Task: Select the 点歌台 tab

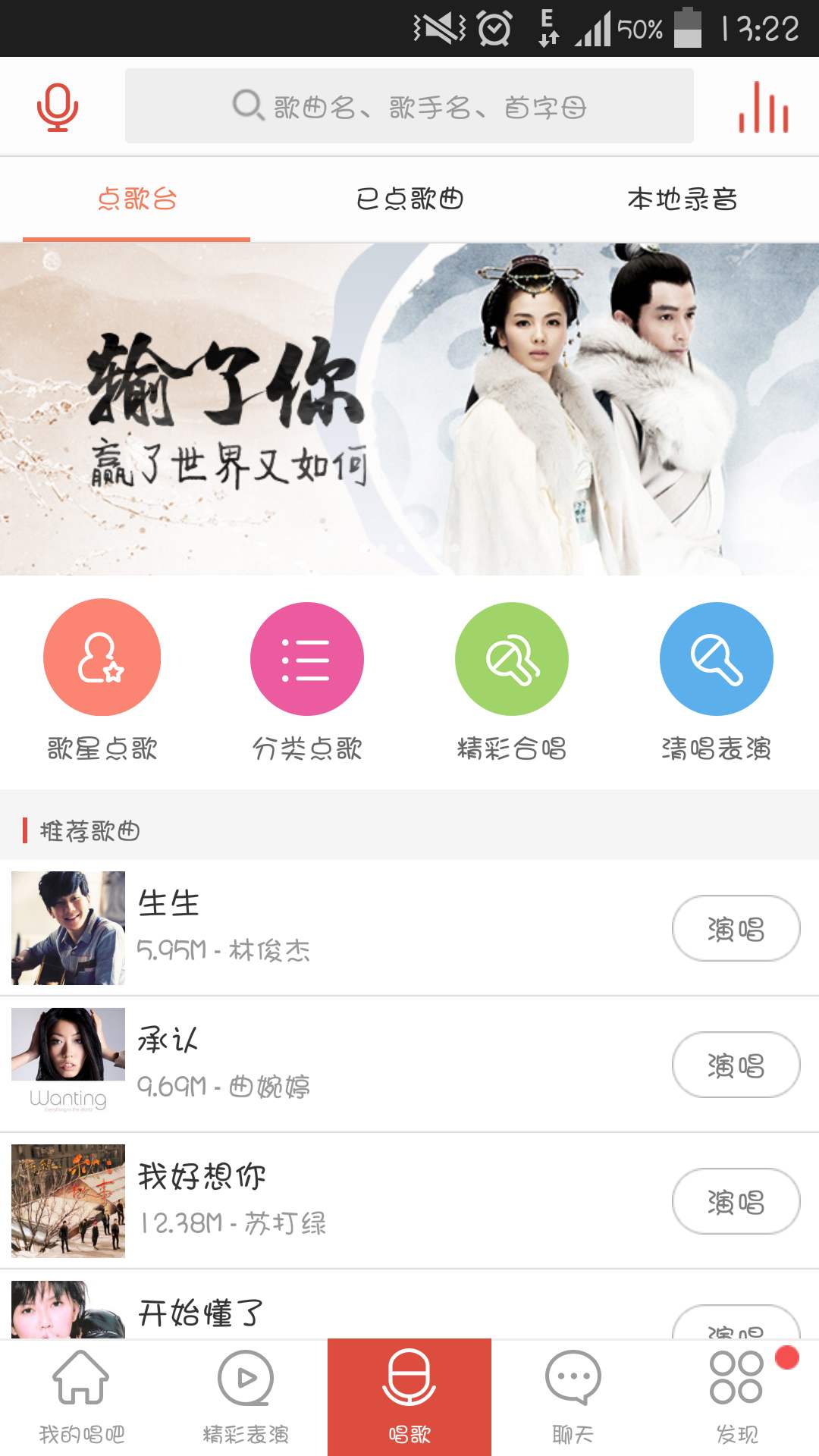Action: pos(136,199)
